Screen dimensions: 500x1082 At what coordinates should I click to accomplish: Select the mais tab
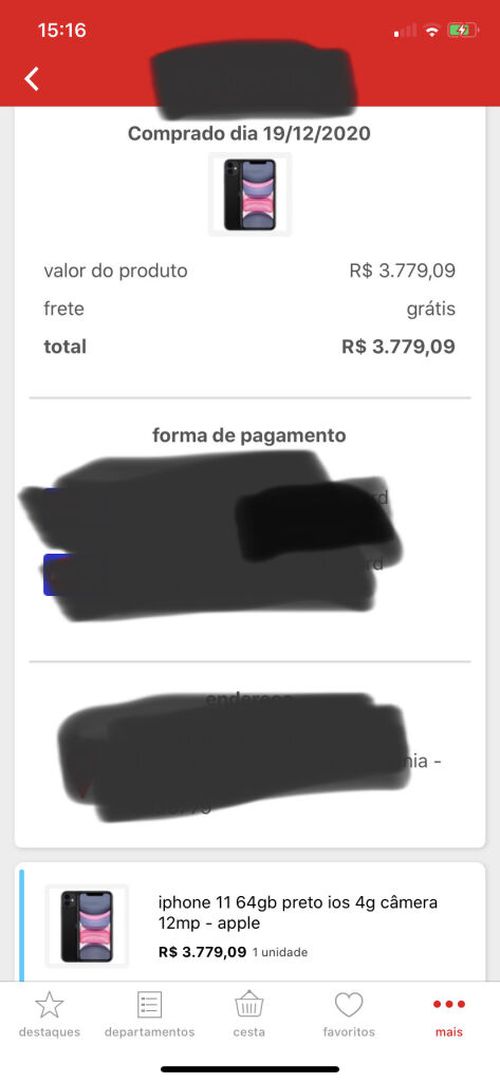(x=449, y=1014)
